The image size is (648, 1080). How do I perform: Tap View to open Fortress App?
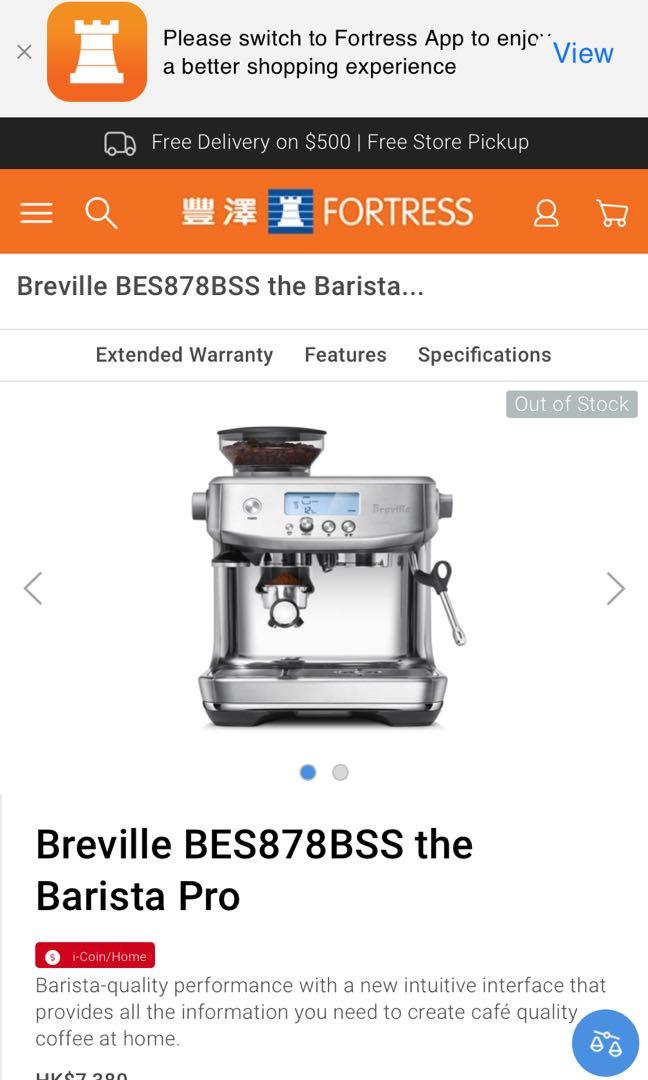[x=583, y=53]
